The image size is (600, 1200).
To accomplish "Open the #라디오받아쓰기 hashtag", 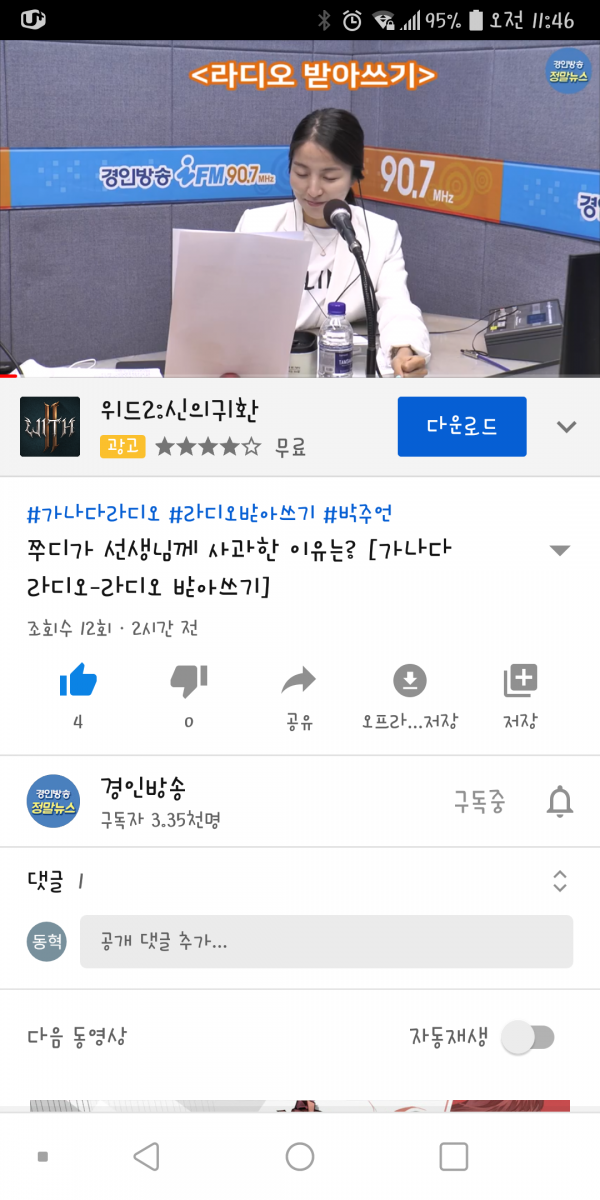I will [x=242, y=514].
